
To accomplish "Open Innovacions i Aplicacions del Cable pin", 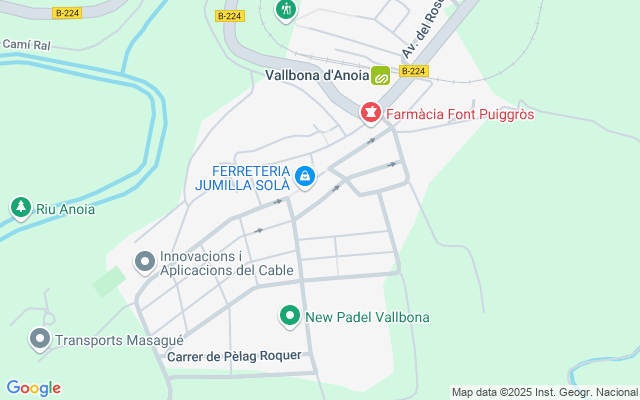I will click(145, 262).
